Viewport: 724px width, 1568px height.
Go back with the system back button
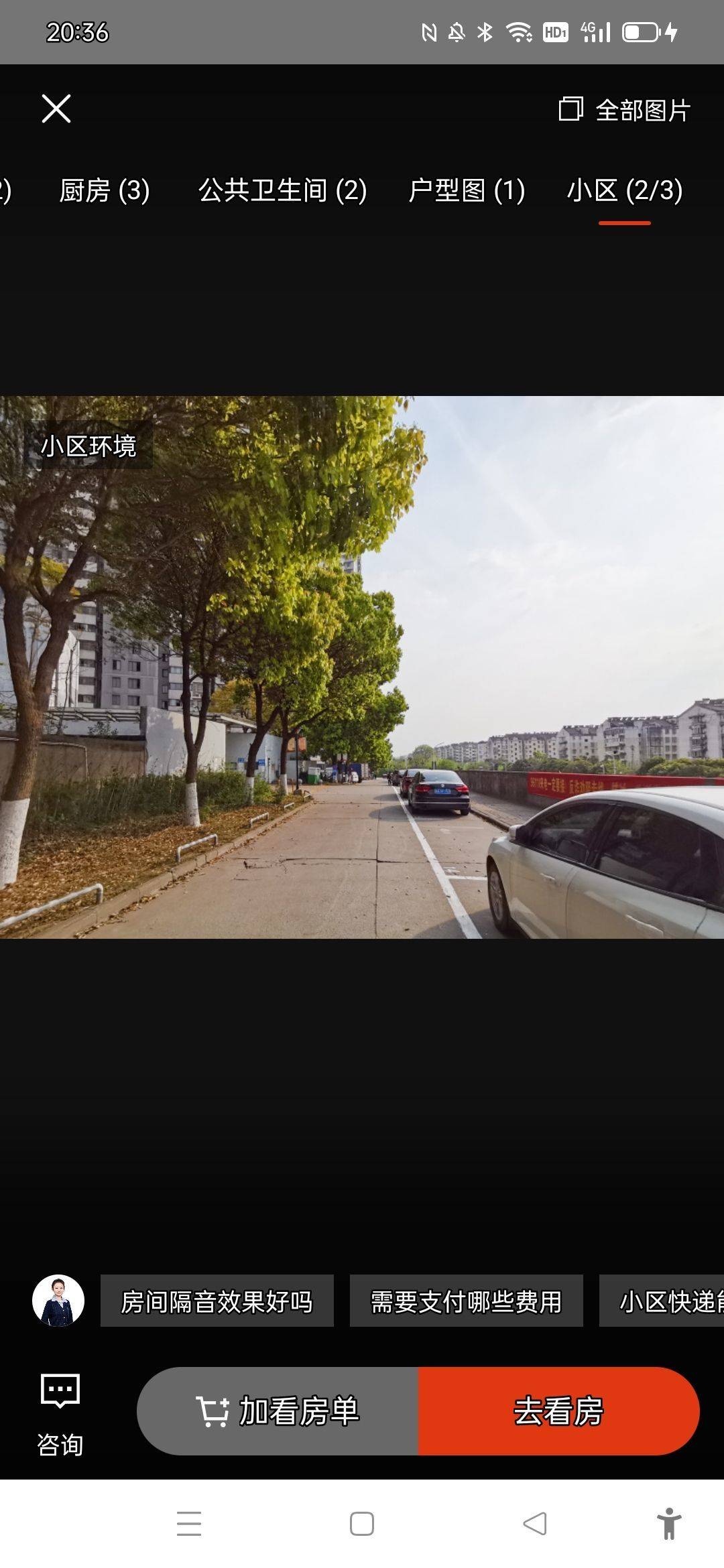tap(535, 1524)
